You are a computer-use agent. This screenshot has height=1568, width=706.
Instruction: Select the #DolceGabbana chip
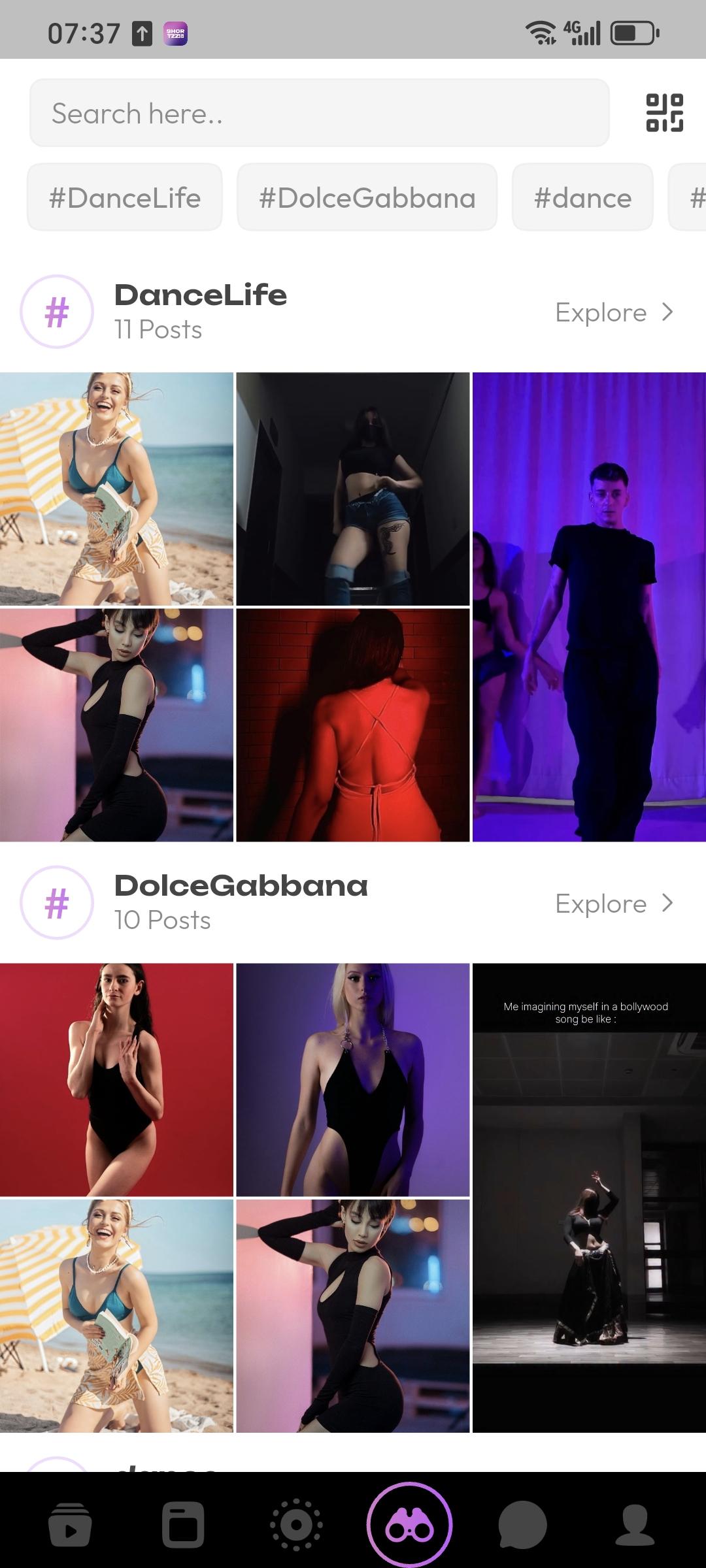coord(367,197)
